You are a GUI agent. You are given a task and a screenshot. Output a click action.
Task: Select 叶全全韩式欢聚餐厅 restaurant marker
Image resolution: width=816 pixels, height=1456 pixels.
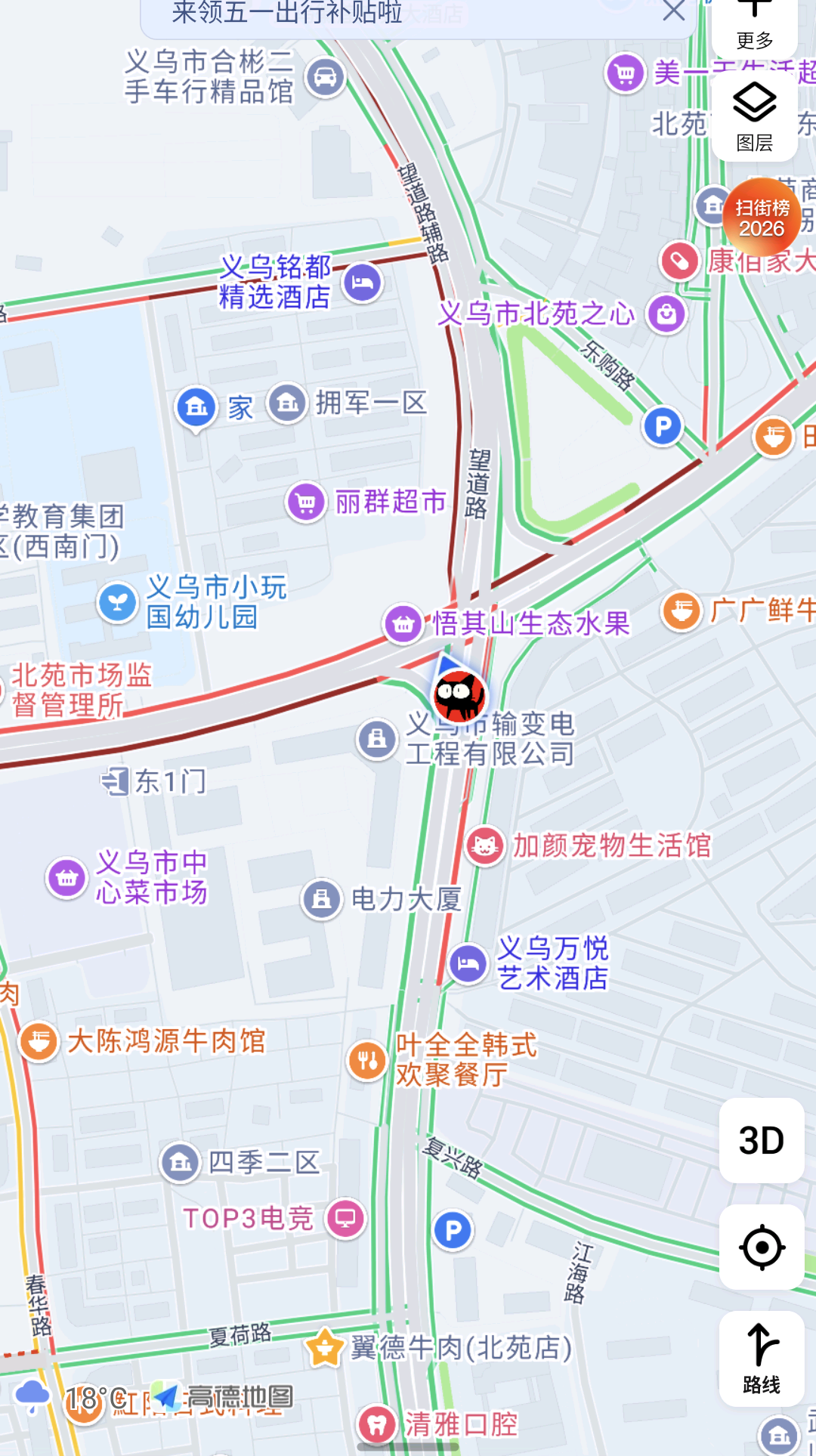367,1059
